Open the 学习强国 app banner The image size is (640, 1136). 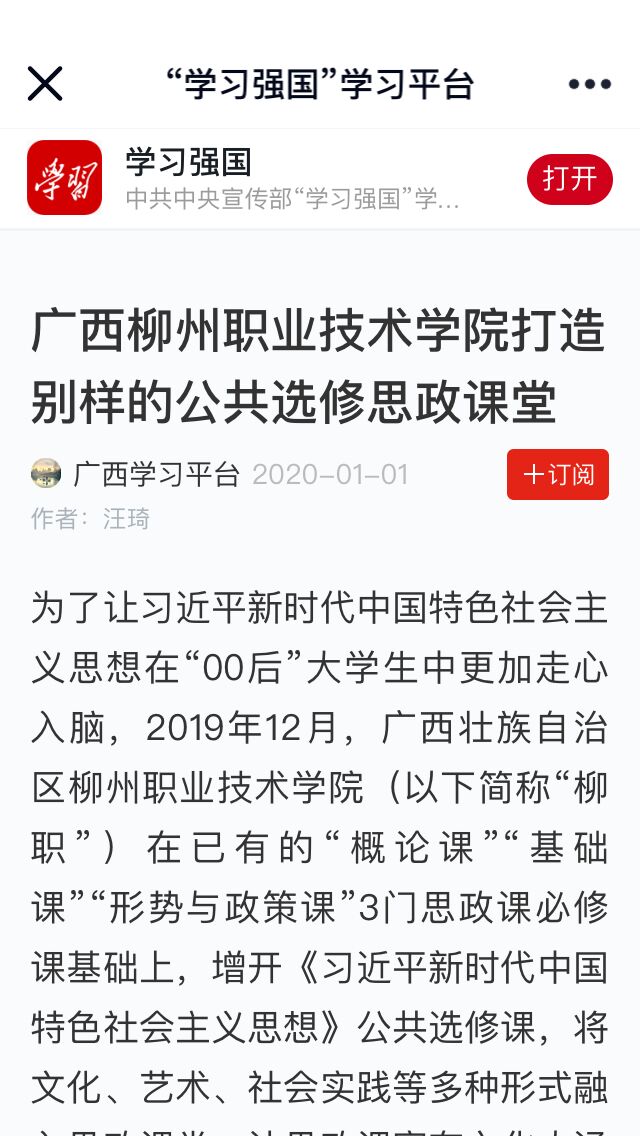coord(290,178)
